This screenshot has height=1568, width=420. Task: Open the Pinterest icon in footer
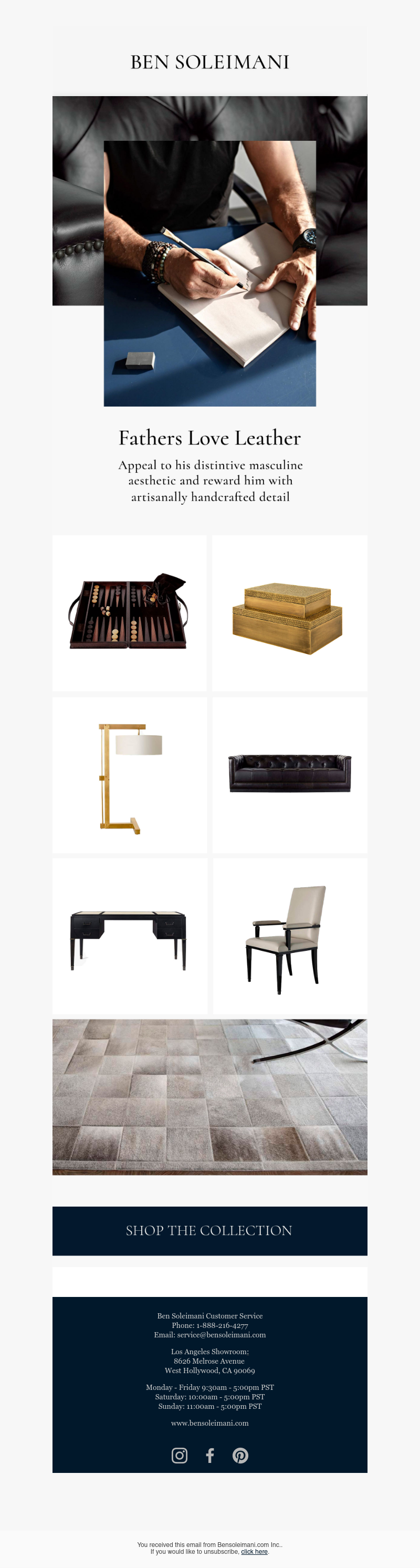click(240, 1455)
